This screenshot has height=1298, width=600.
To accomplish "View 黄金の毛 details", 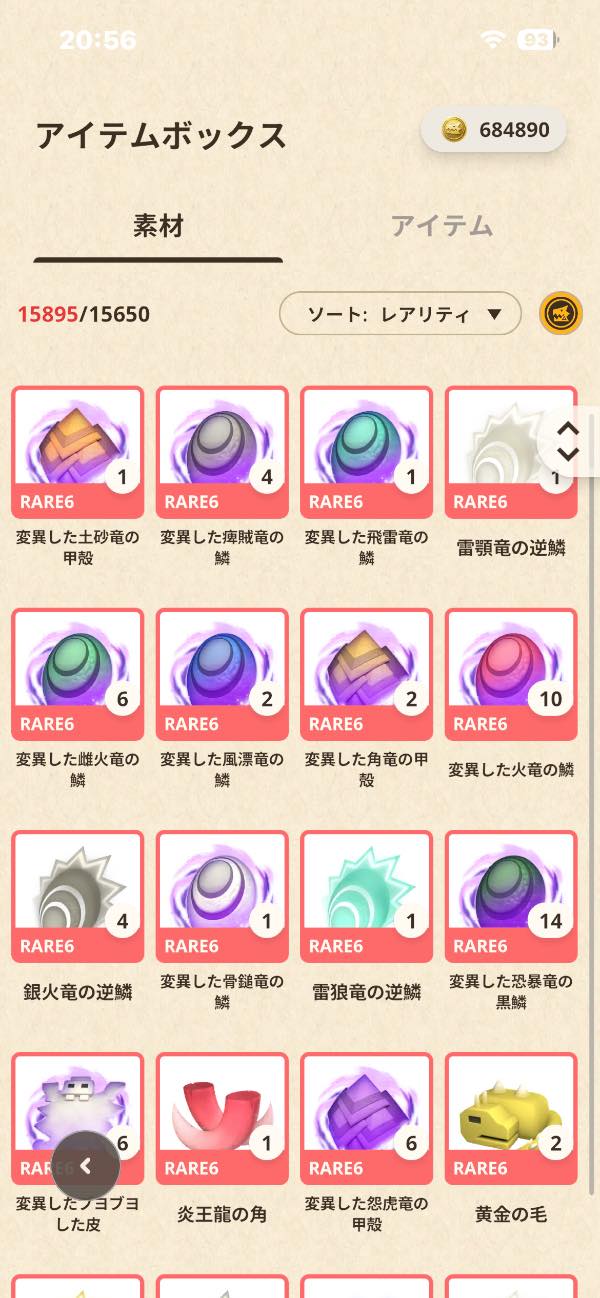I will pyautogui.click(x=510, y=1118).
